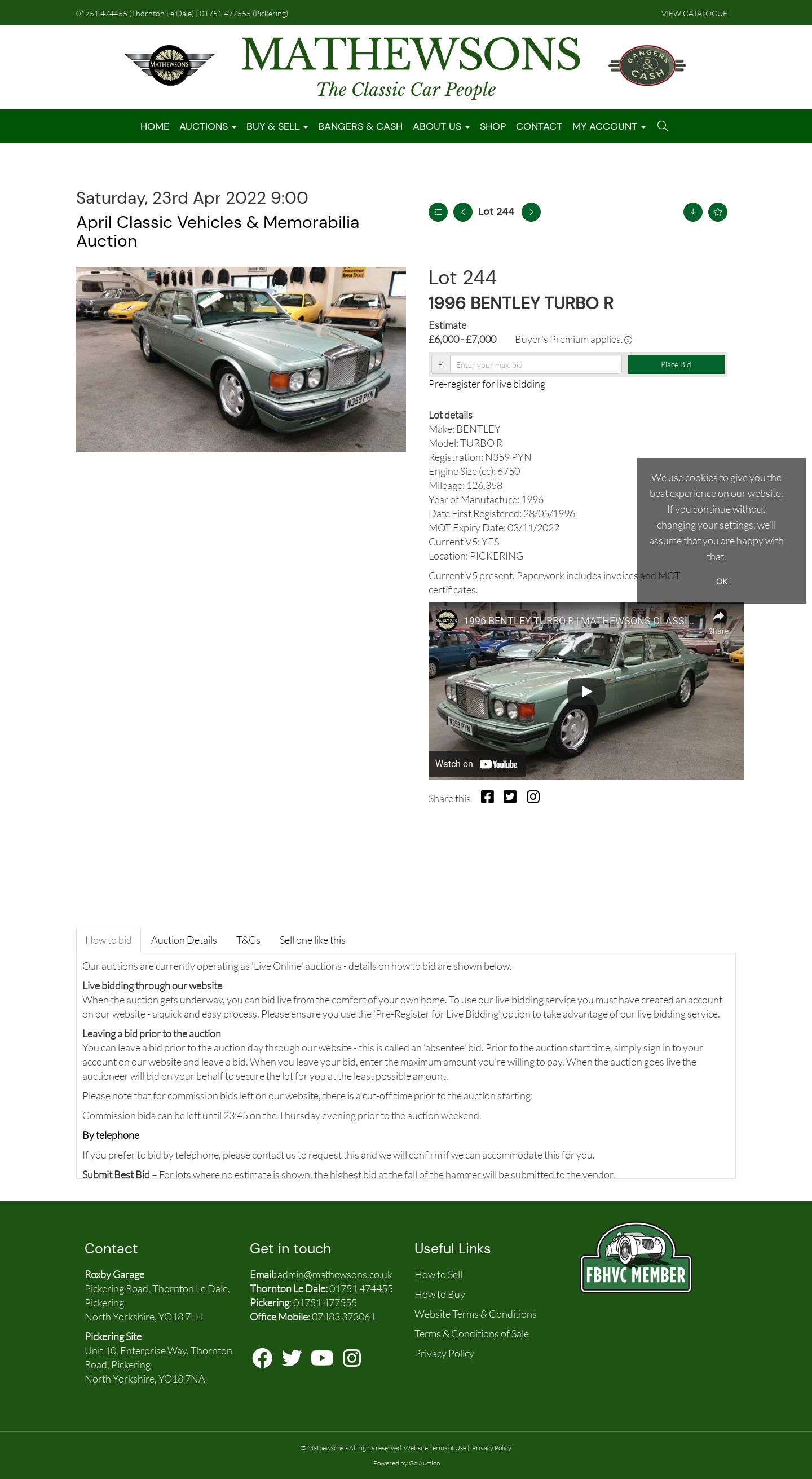812x1479 pixels.
Task: Switch to the Auction Details tab
Action: point(184,940)
